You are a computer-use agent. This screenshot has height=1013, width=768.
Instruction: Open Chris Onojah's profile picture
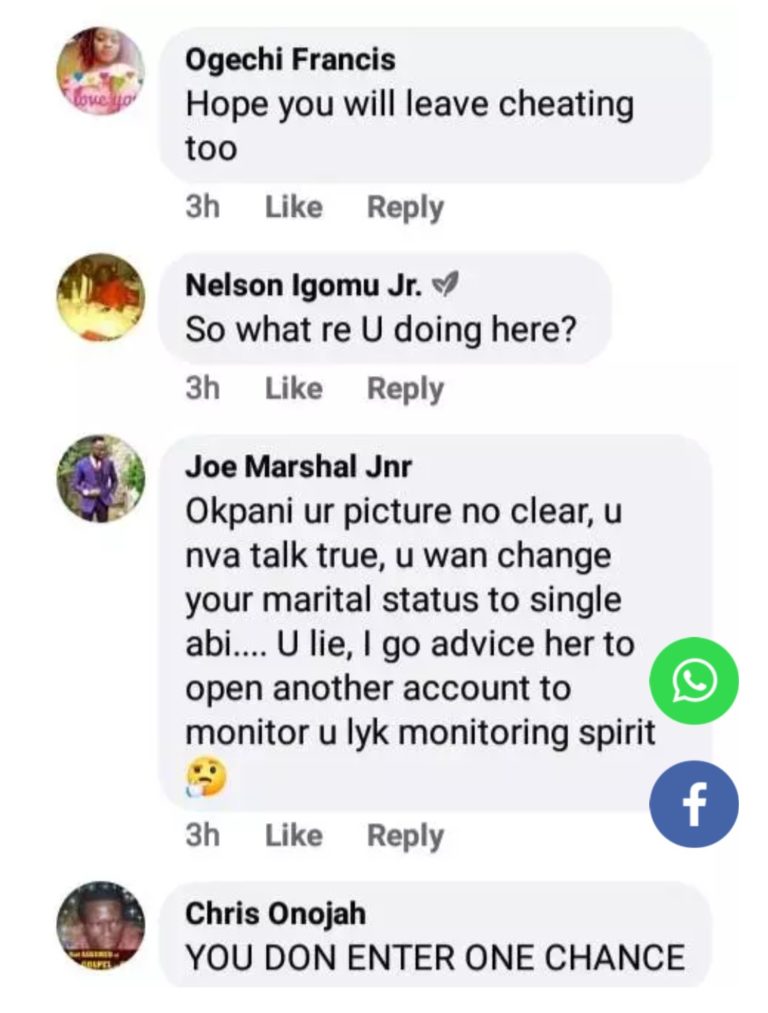point(100,925)
